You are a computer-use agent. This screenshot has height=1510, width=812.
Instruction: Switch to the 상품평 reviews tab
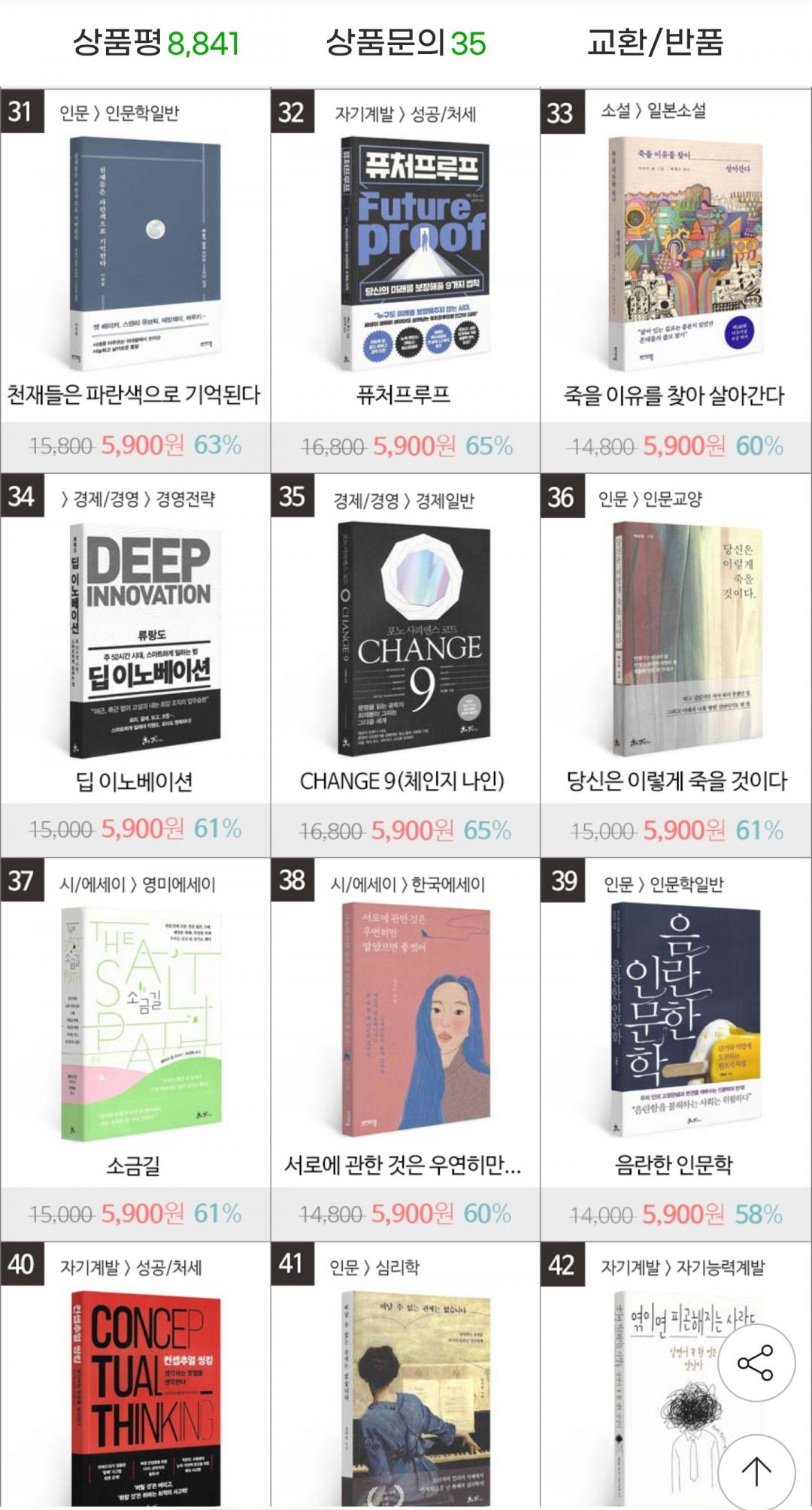point(156,43)
